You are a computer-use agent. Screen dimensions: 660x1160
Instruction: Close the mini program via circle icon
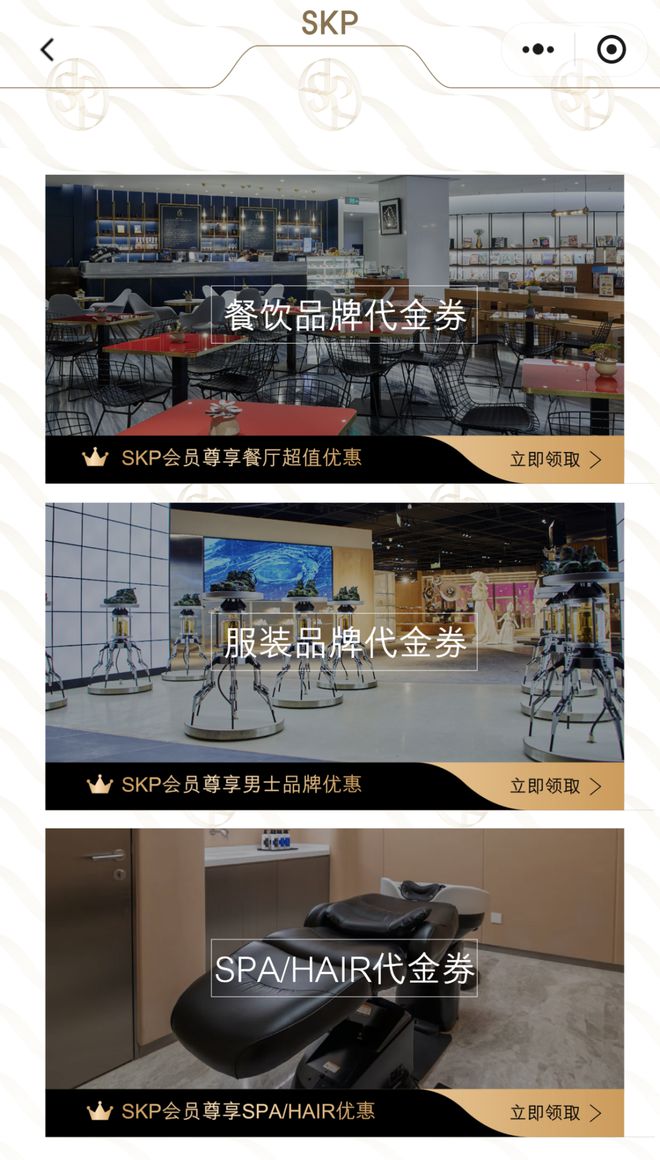tap(611, 50)
